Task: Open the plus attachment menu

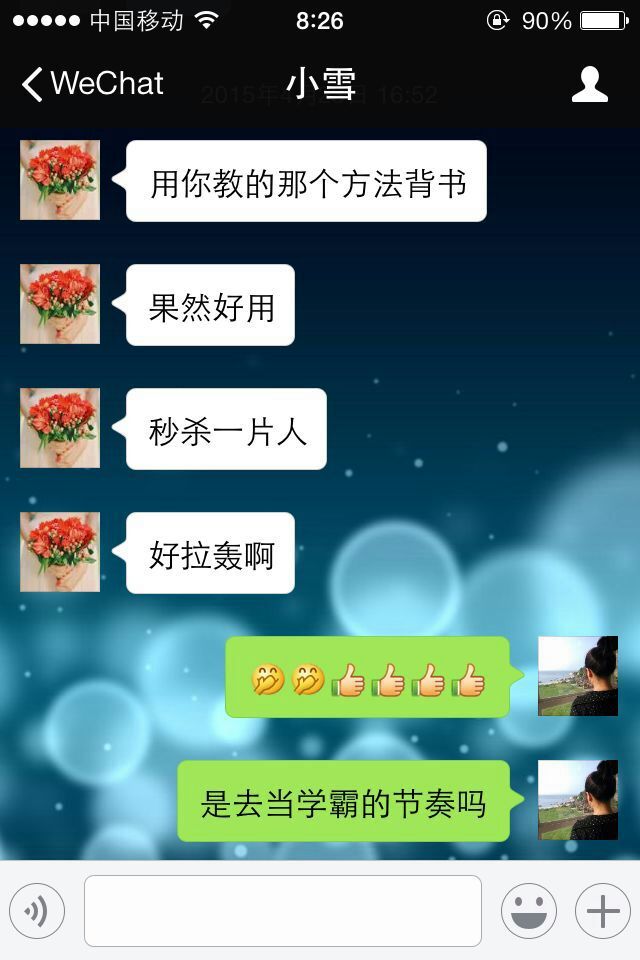Action: (603, 911)
